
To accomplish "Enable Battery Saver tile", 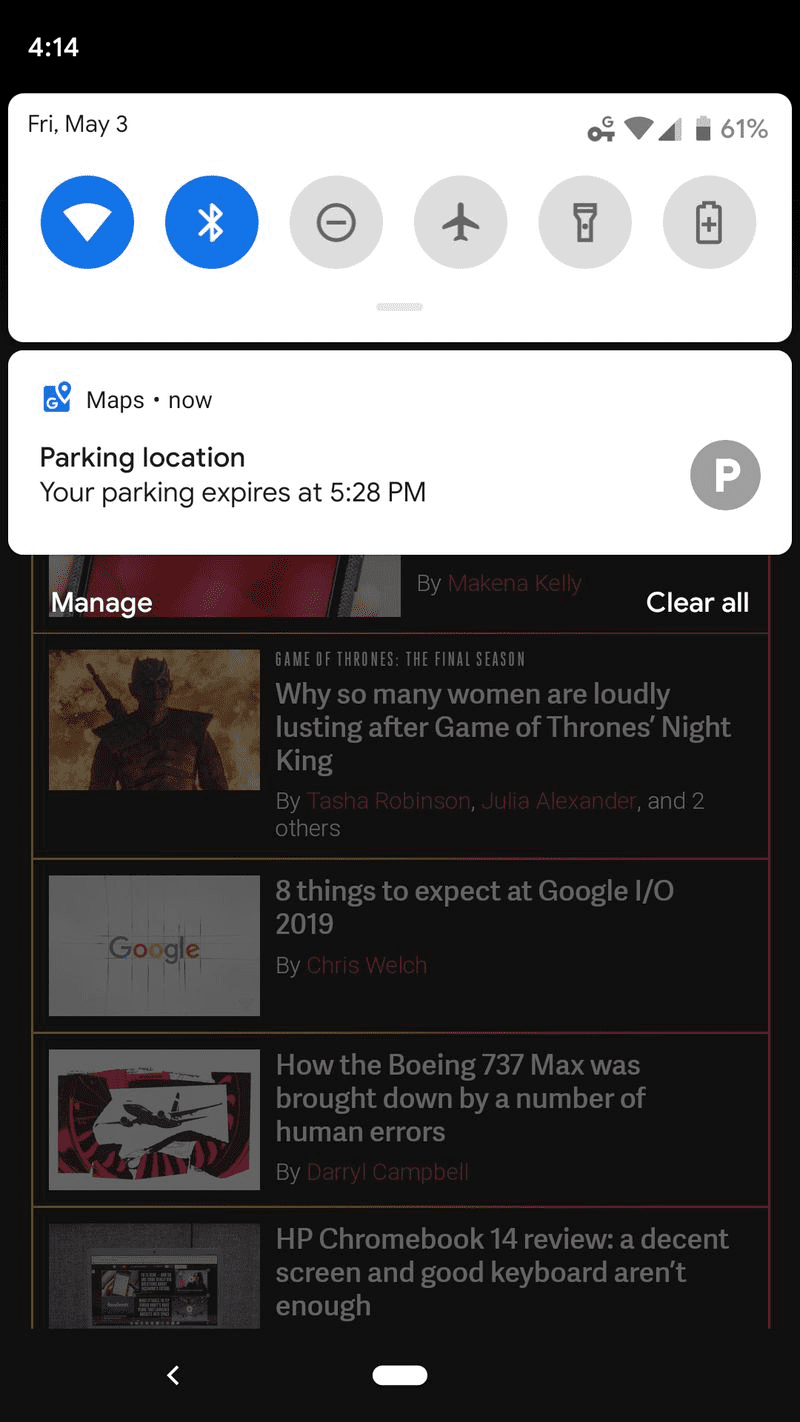I will pos(709,222).
